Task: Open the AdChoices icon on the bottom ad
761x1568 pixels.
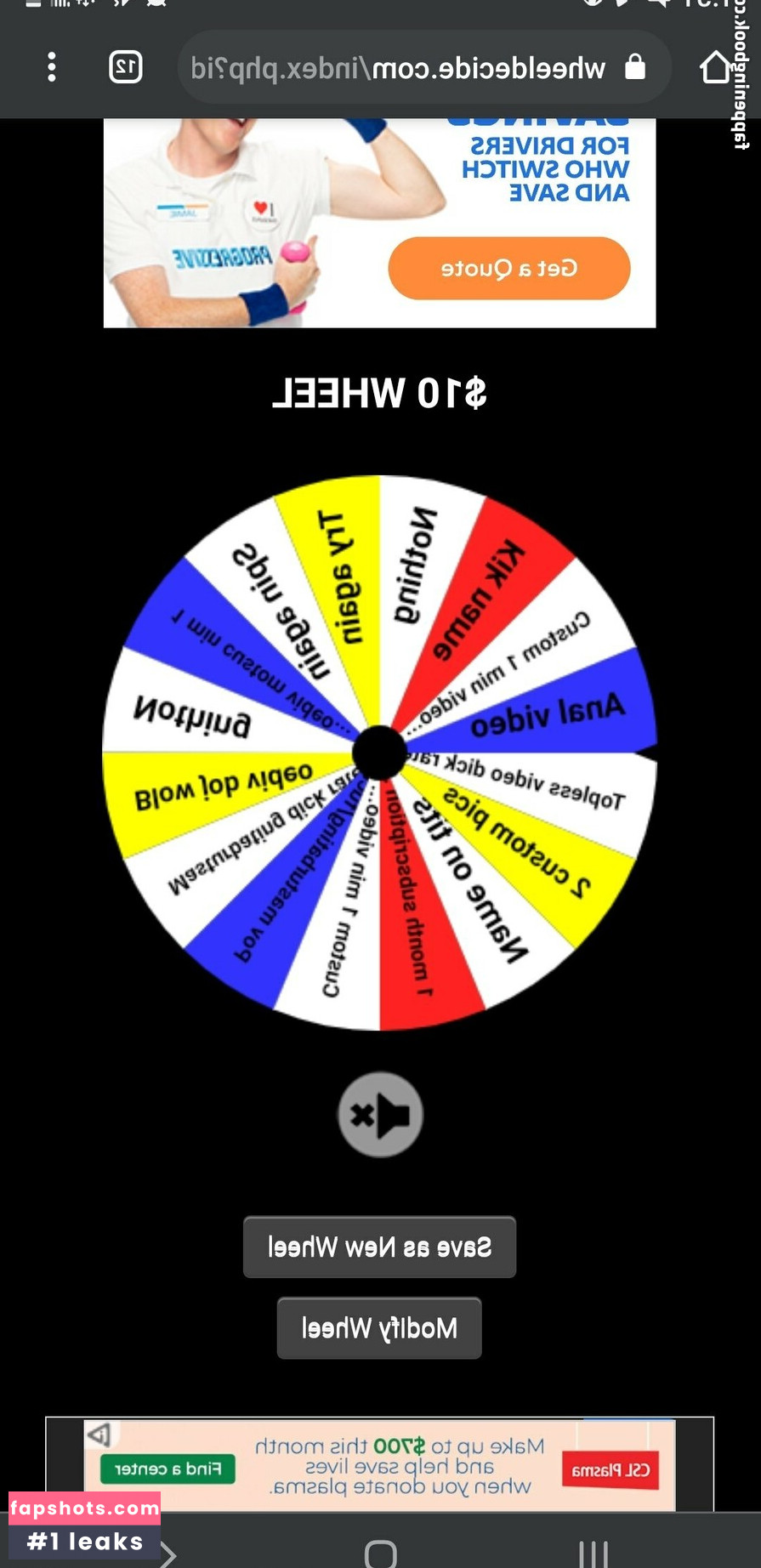Action: click(x=99, y=1435)
